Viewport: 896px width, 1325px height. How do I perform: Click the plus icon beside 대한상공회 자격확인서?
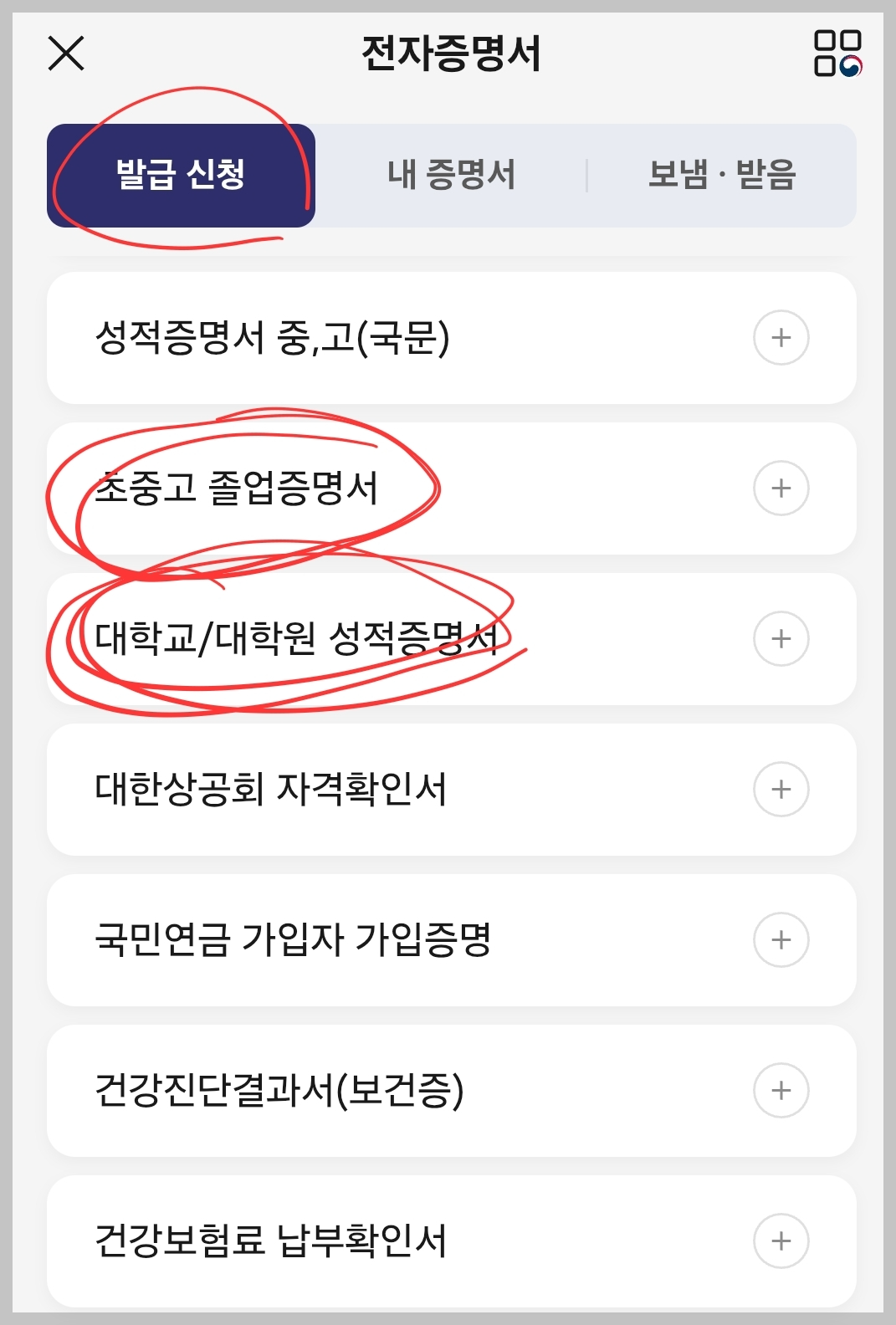pyautogui.click(x=781, y=788)
